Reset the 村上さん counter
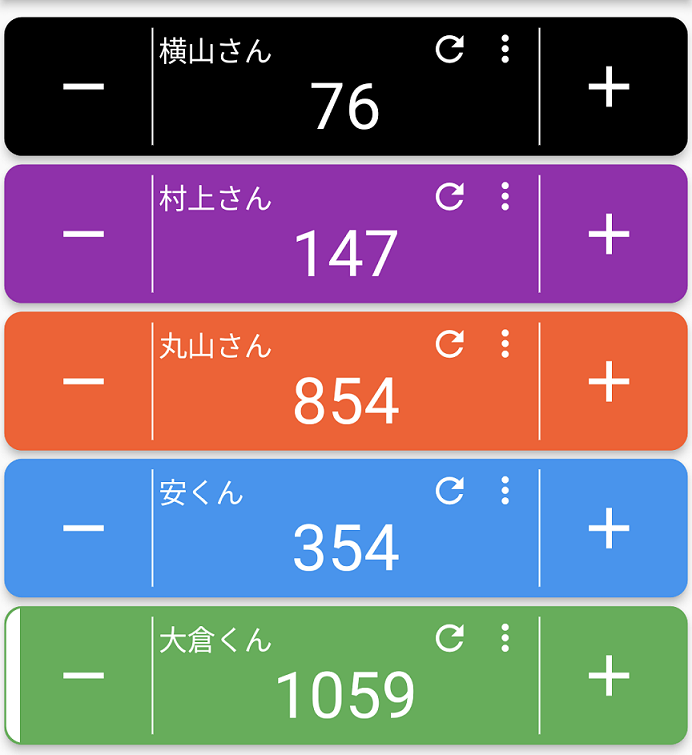This screenshot has width=692, height=755. (450, 196)
